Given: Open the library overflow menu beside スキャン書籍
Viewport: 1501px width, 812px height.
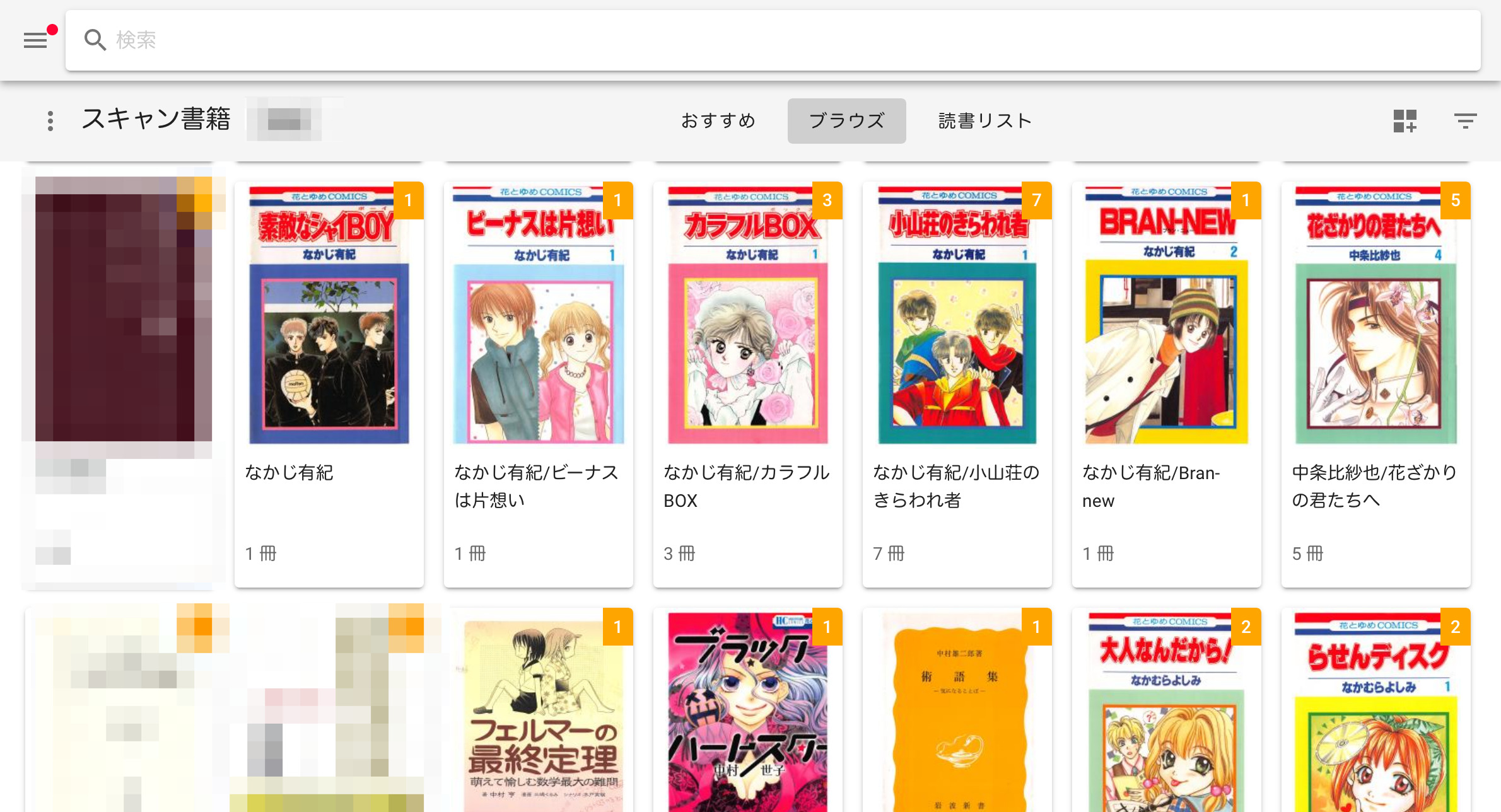Looking at the screenshot, I should [50, 120].
